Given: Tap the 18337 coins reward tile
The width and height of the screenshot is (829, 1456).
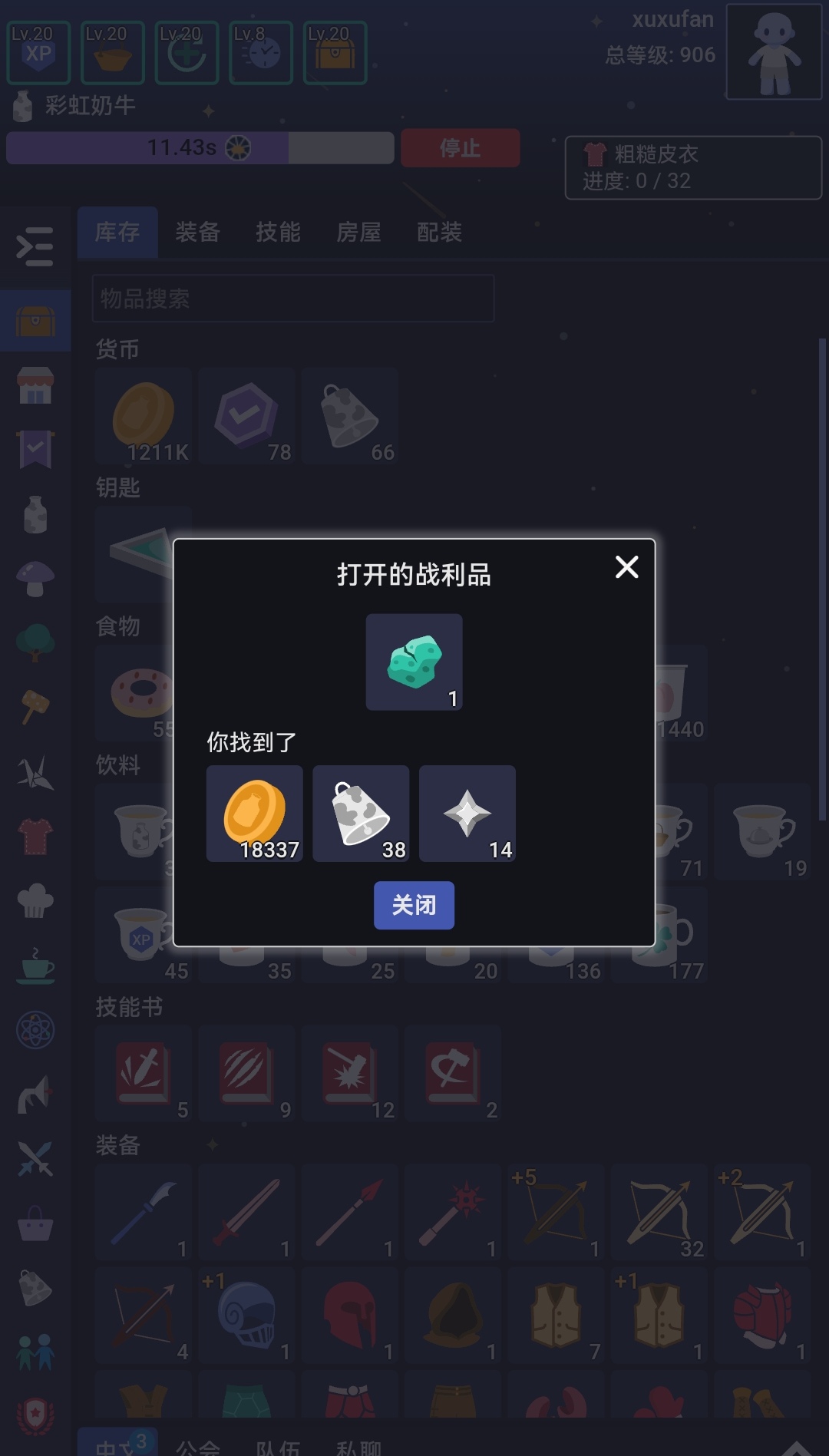Looking at the screenshot, I should 254,813.
